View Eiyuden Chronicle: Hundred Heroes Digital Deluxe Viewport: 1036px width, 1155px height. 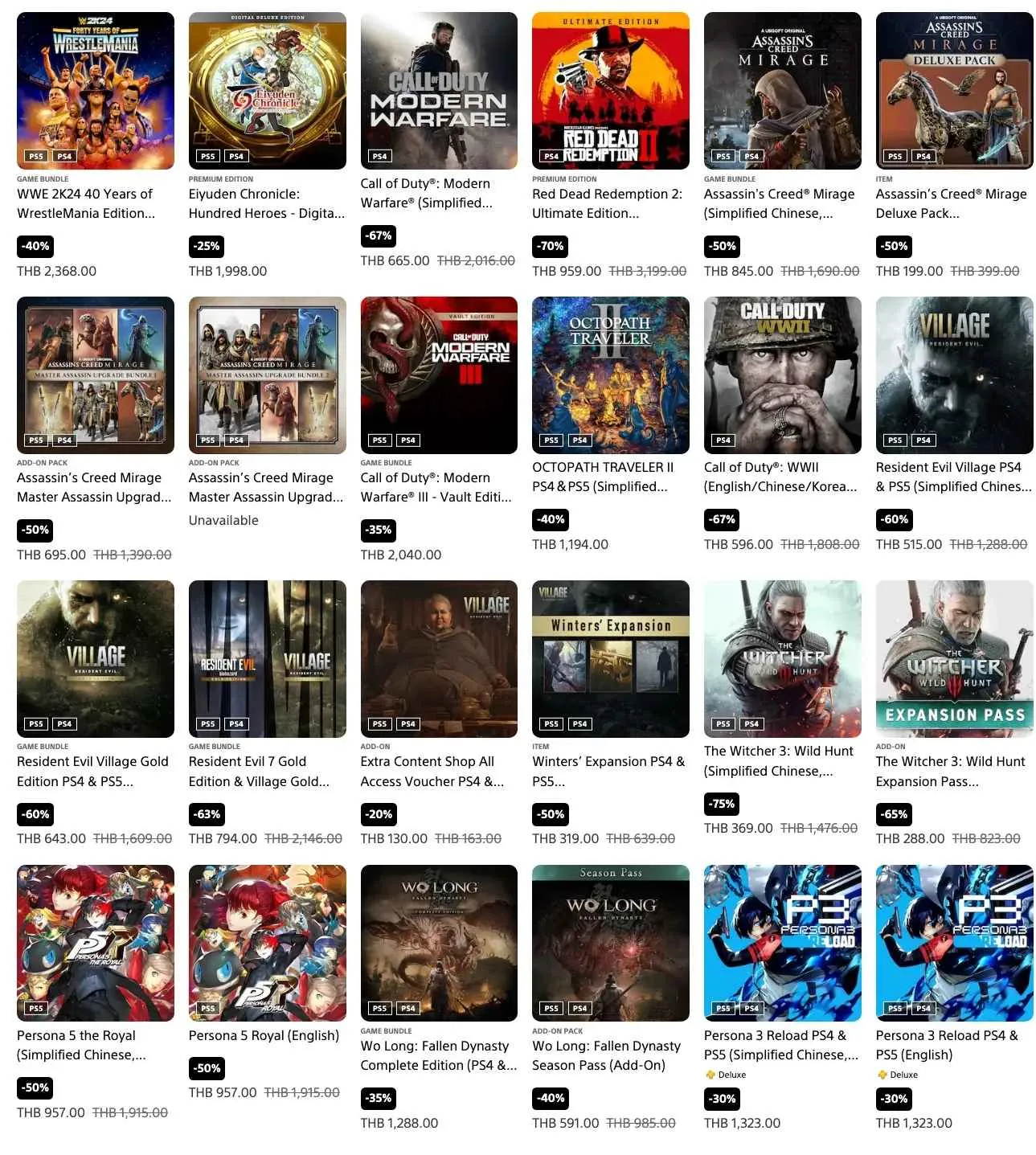pos(267,91)
